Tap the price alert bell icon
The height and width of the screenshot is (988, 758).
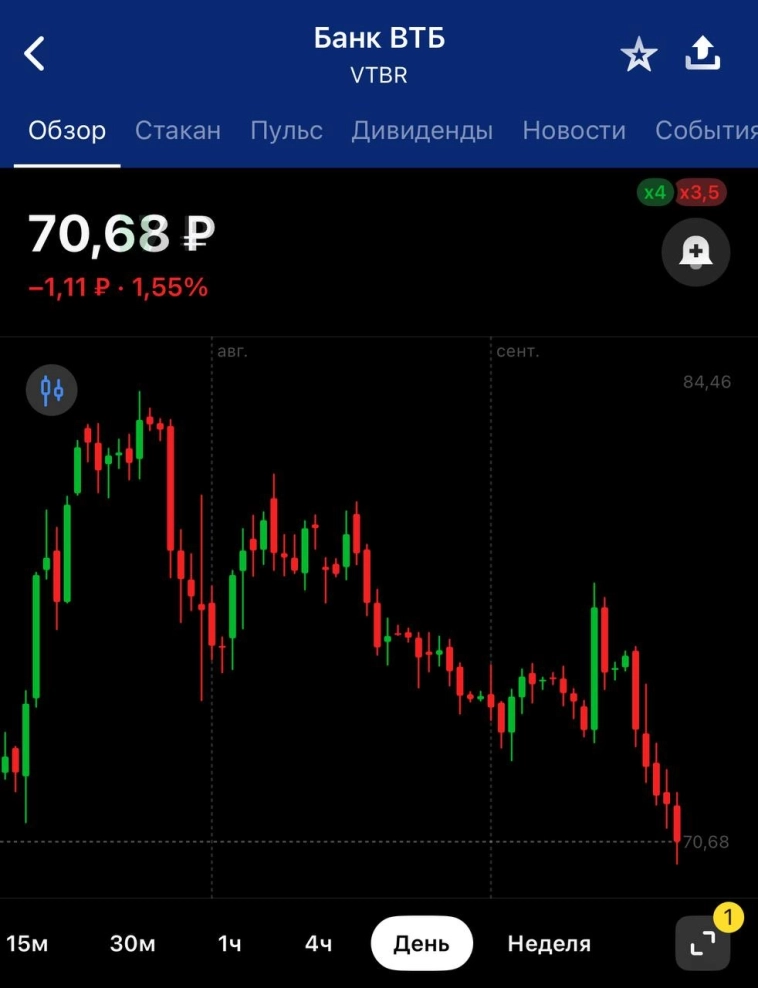pyautogui.click(x=696, y=252)
